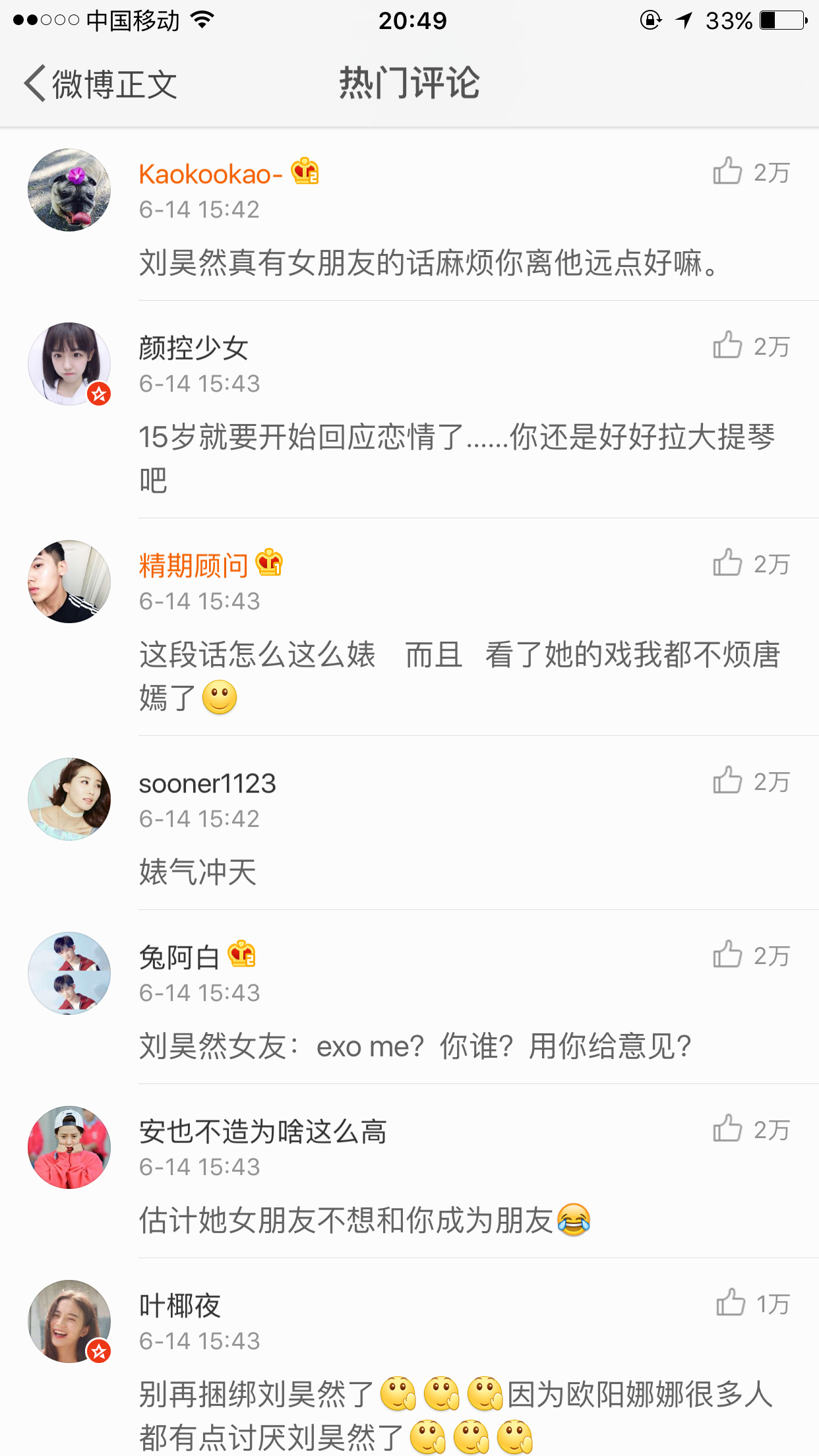Open the username 兔阿白
The image size is (819, 1456).
coord(179,957)
